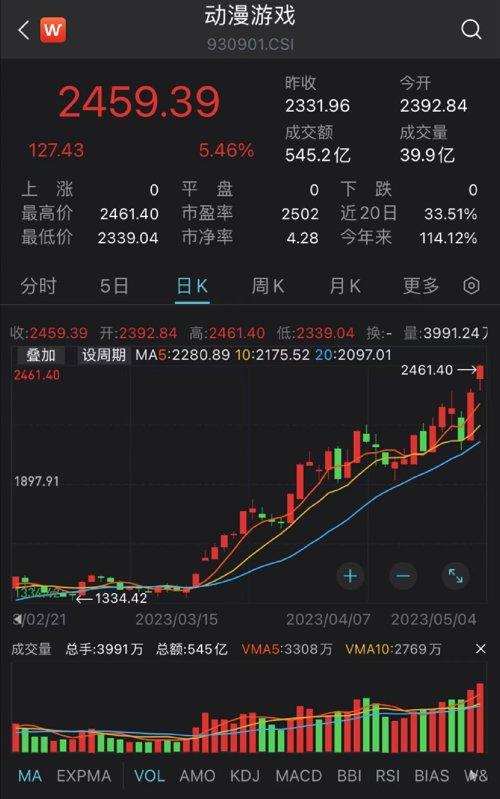Open the search magnifier icon
The width and height of the screenshot is (500, 799).
[x=471, y=30]
